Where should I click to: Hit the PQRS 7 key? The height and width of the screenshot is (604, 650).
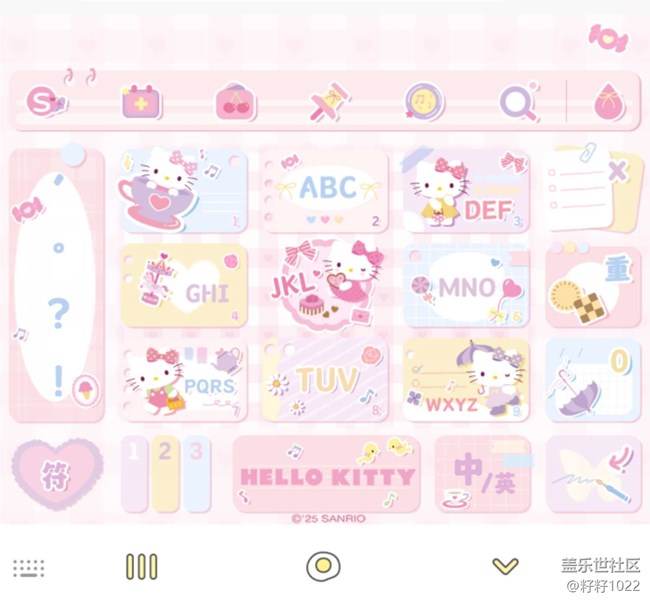click(x=184, y=379)
